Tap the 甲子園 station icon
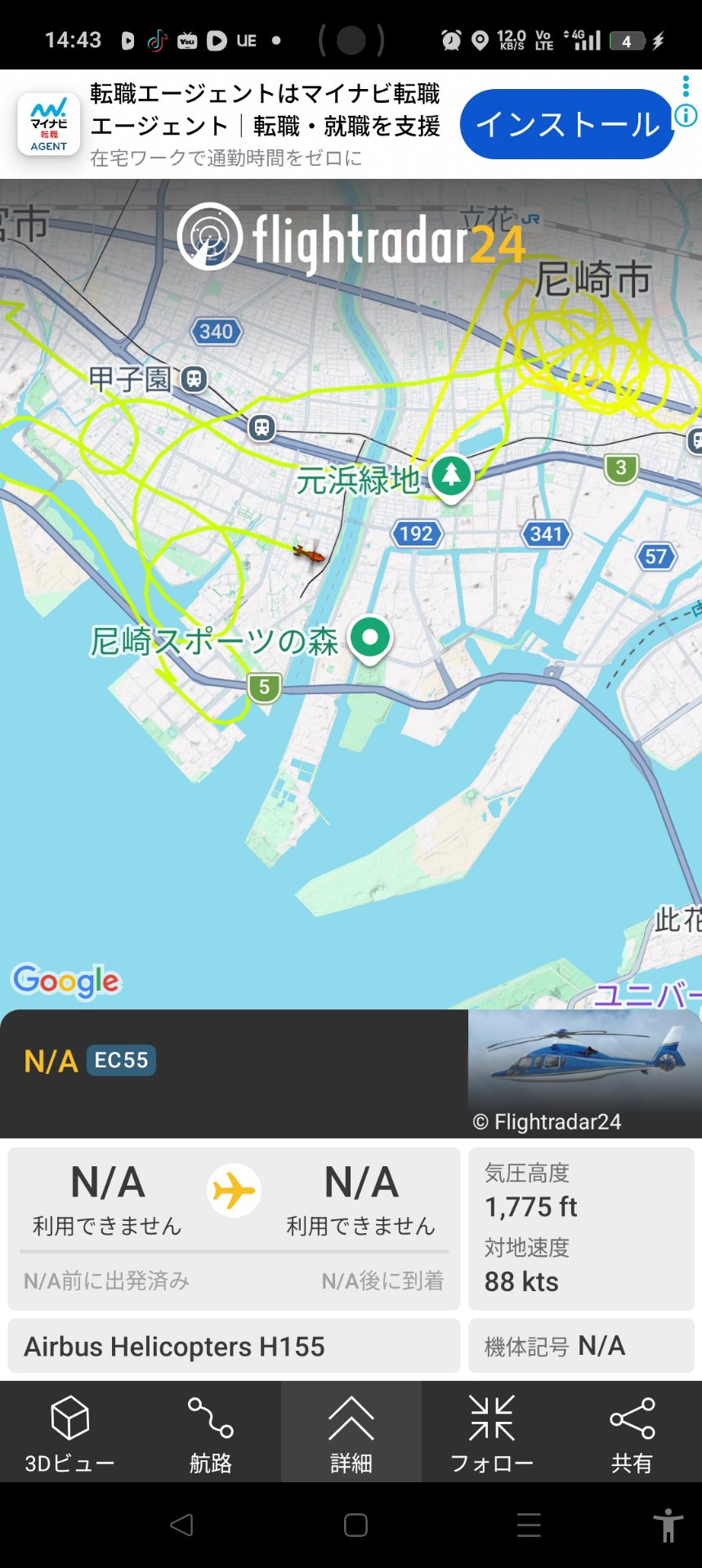Image resolution: width=702 pixels, height=1568 pixels. coord(195,379)
